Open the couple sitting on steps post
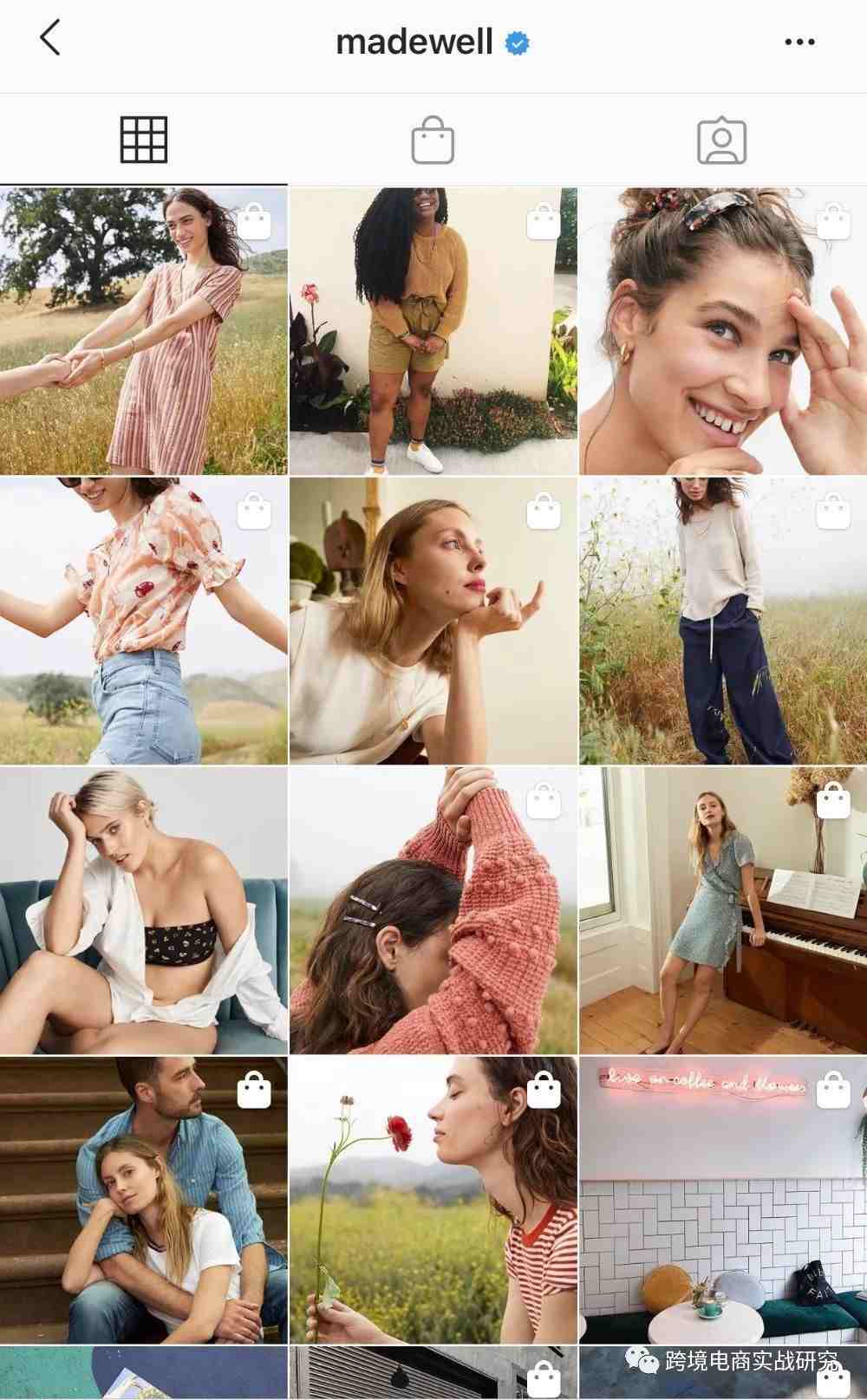This screenshot has width=867, height=1400. pyautogui.click(x=143, y=1200)
